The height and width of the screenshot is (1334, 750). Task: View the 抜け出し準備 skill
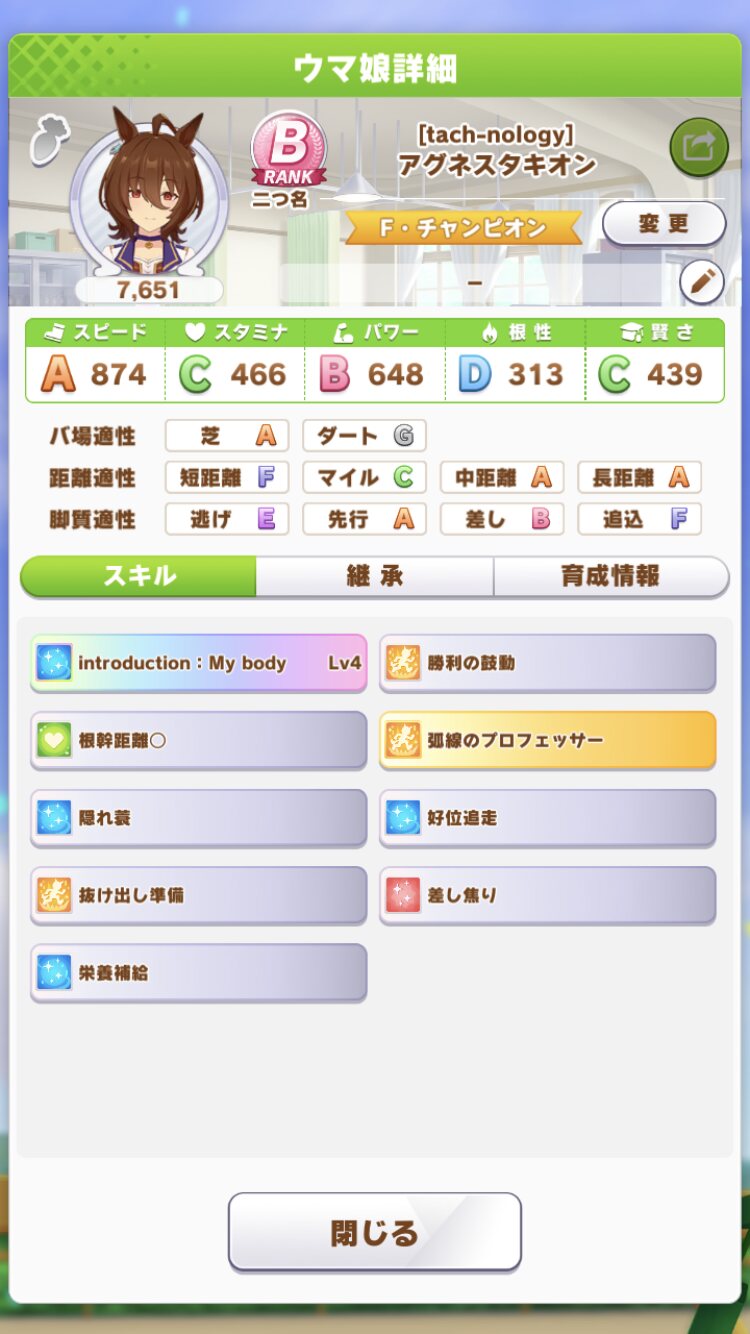(199, 895)
